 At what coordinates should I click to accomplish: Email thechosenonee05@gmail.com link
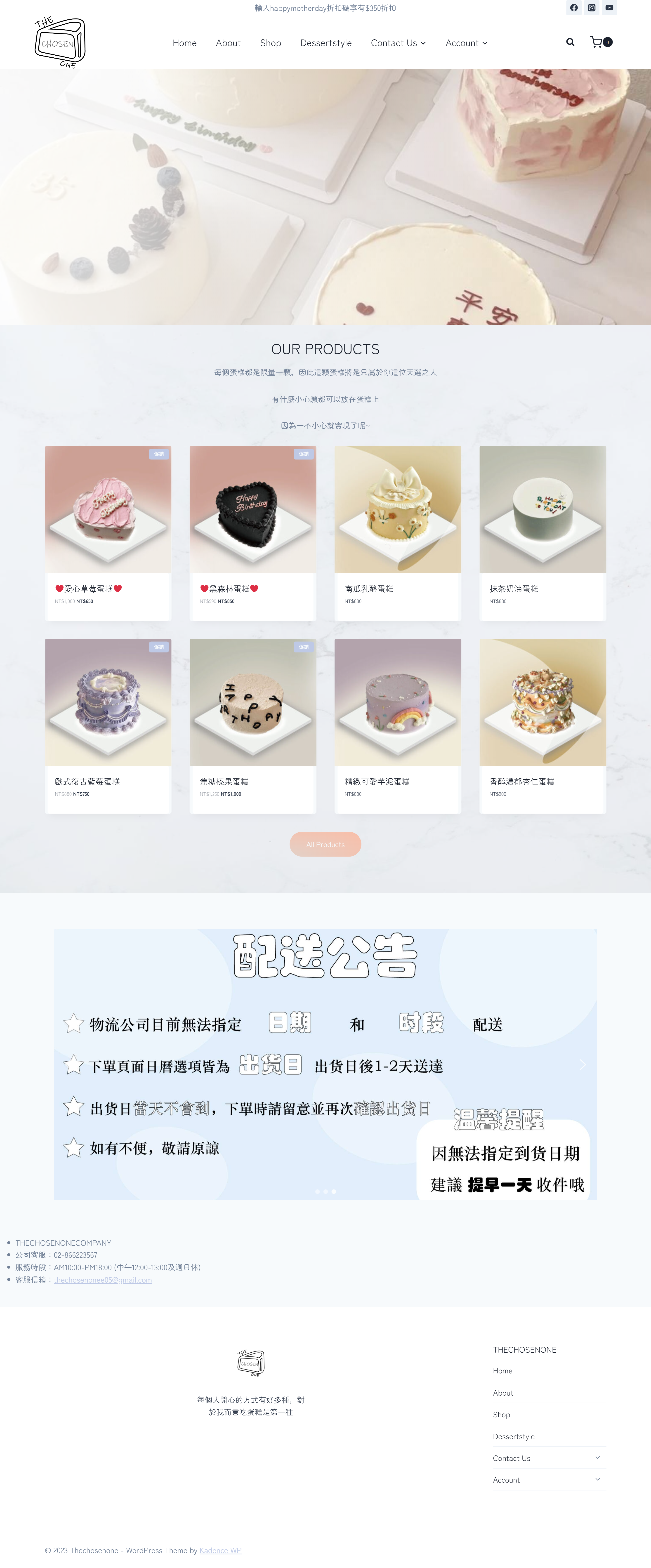click(103, 1280)
